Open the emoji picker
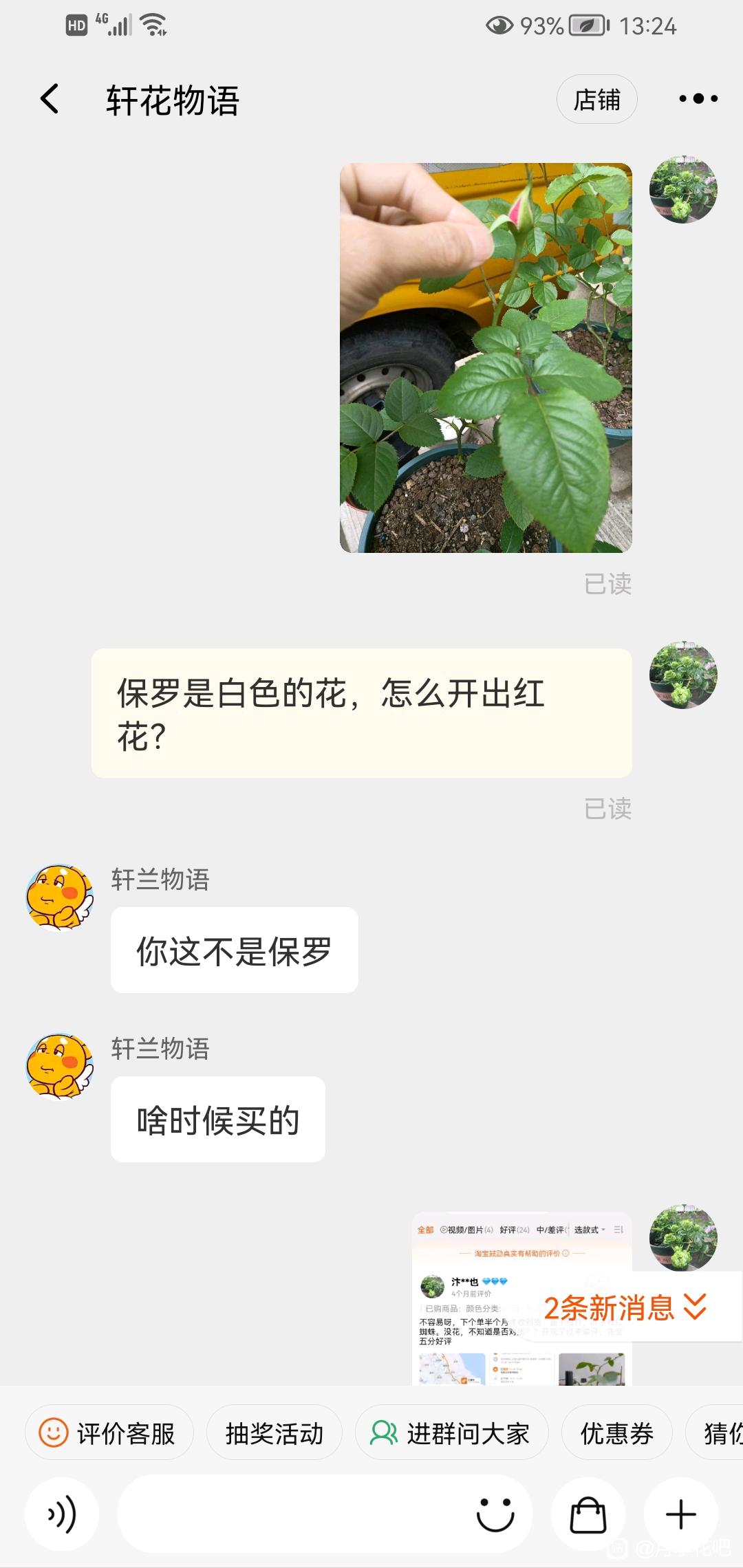The image size is (743, 1568). tap(495, 1514)
